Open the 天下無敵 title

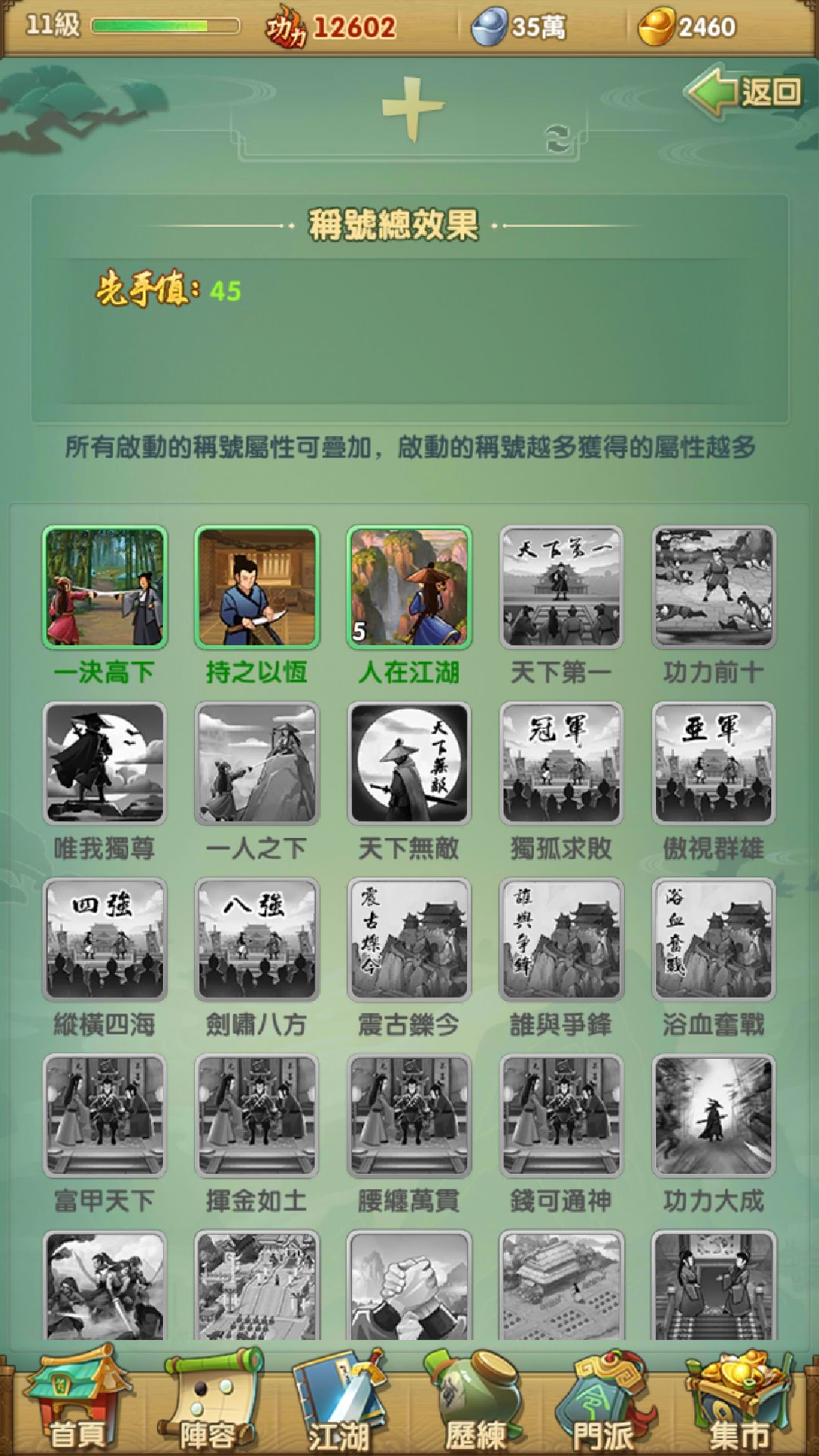click(409, 764)
